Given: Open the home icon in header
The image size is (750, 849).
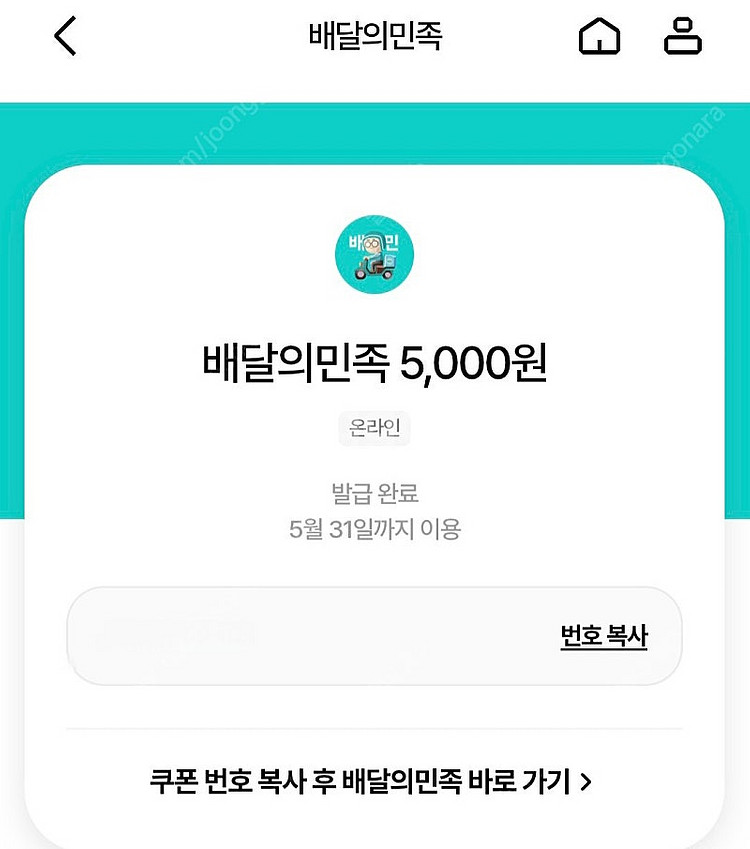Looking at the screenshot, I should [599, 37].
